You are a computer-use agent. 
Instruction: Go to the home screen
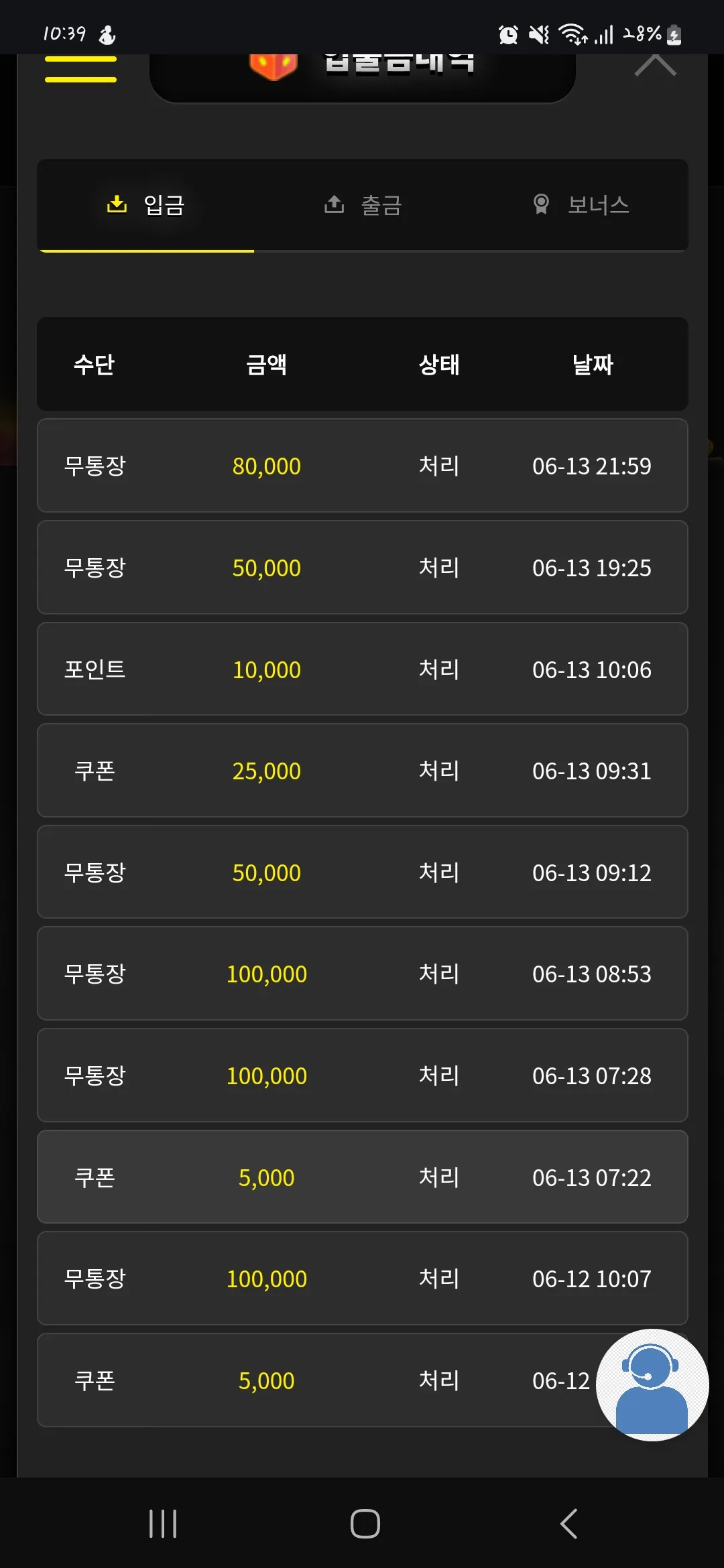(x=365, y=1524)
